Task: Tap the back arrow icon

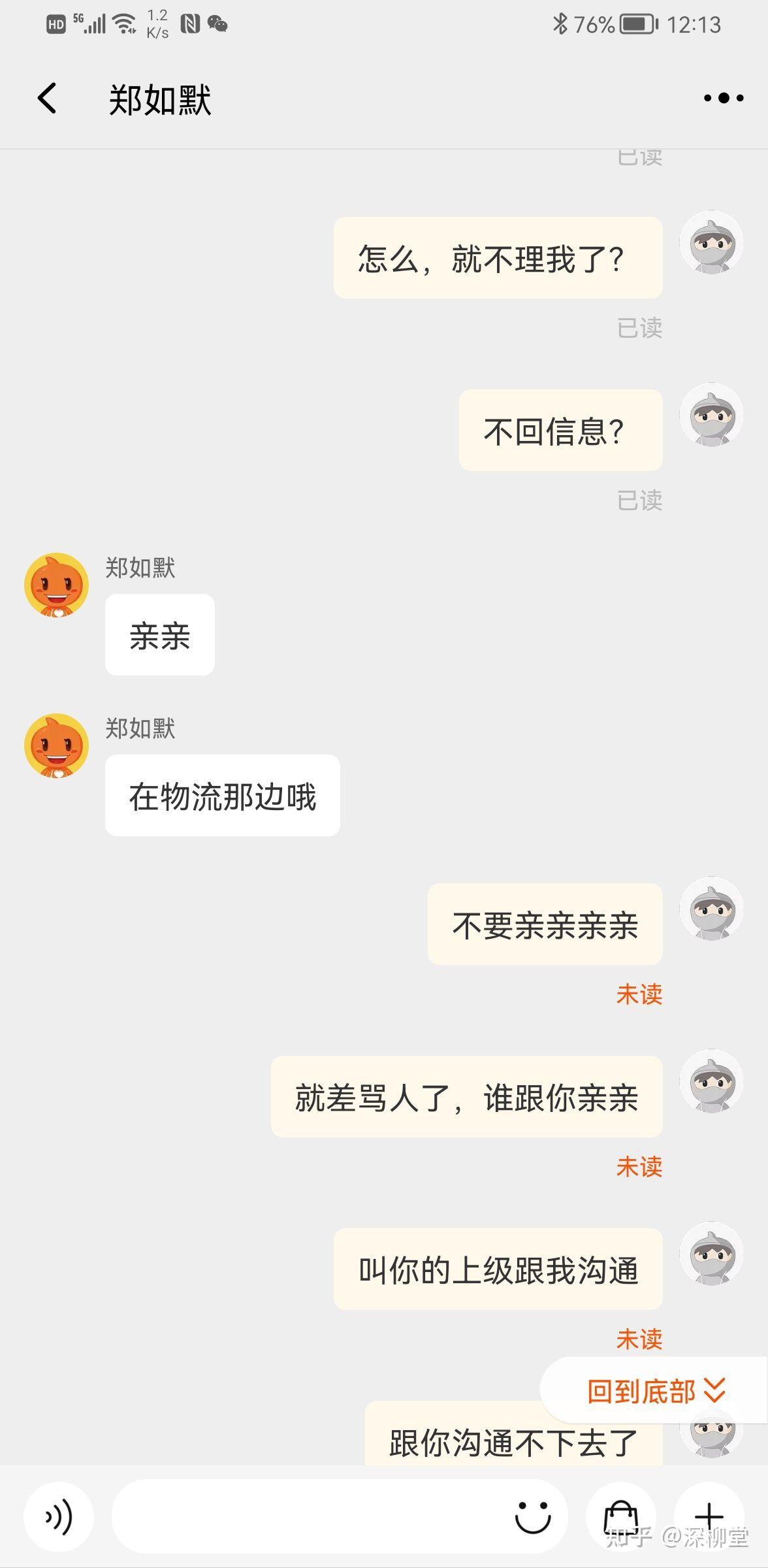Action: coord(46,98)
